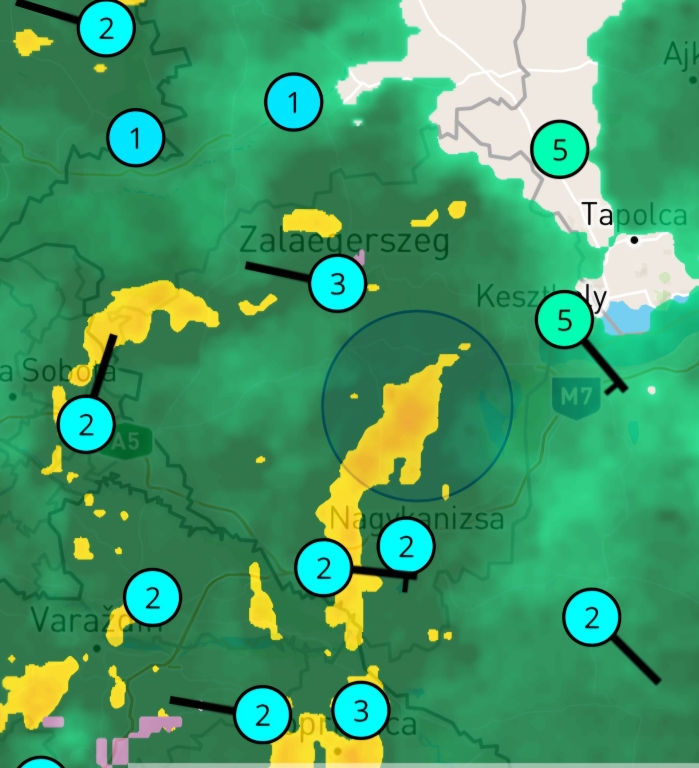The width and height of the screenshot is (699, 768).
Task: Open wind marker 2 near Varaždin label
Action: (152, 599)
